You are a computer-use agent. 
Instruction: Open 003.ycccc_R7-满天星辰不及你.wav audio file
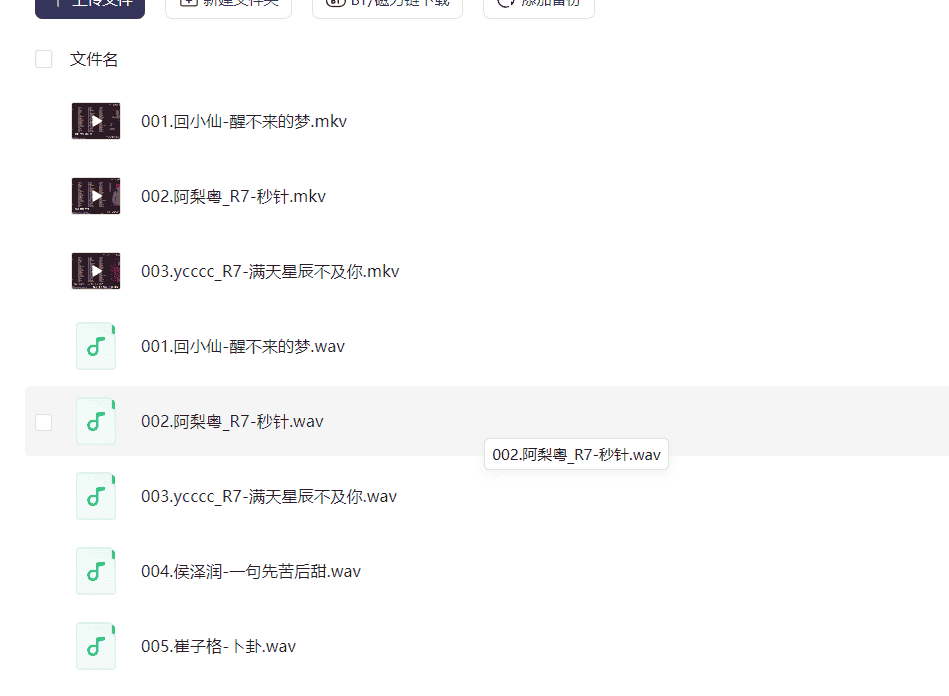point(269,497)
